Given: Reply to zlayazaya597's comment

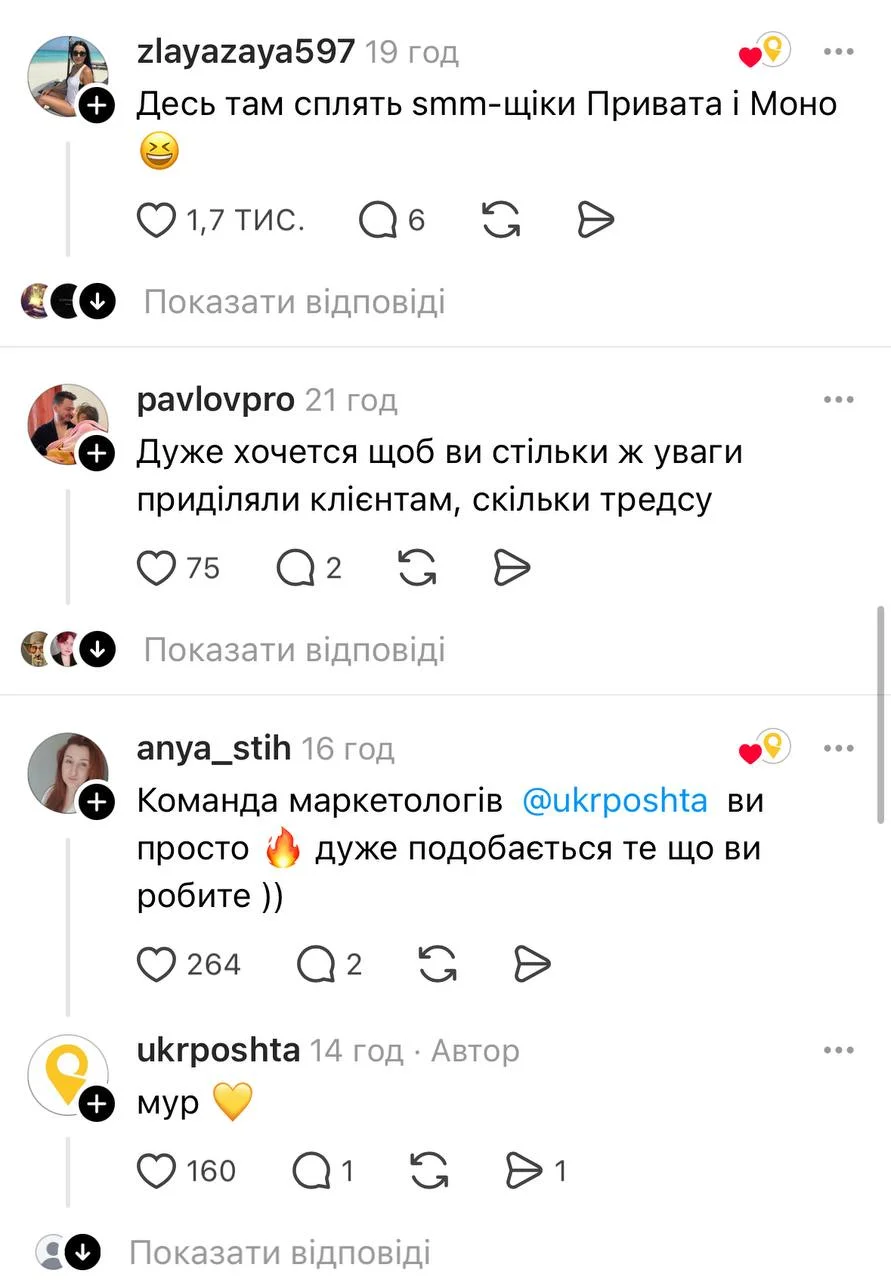Looking at the screenshot, I should 378,220.
